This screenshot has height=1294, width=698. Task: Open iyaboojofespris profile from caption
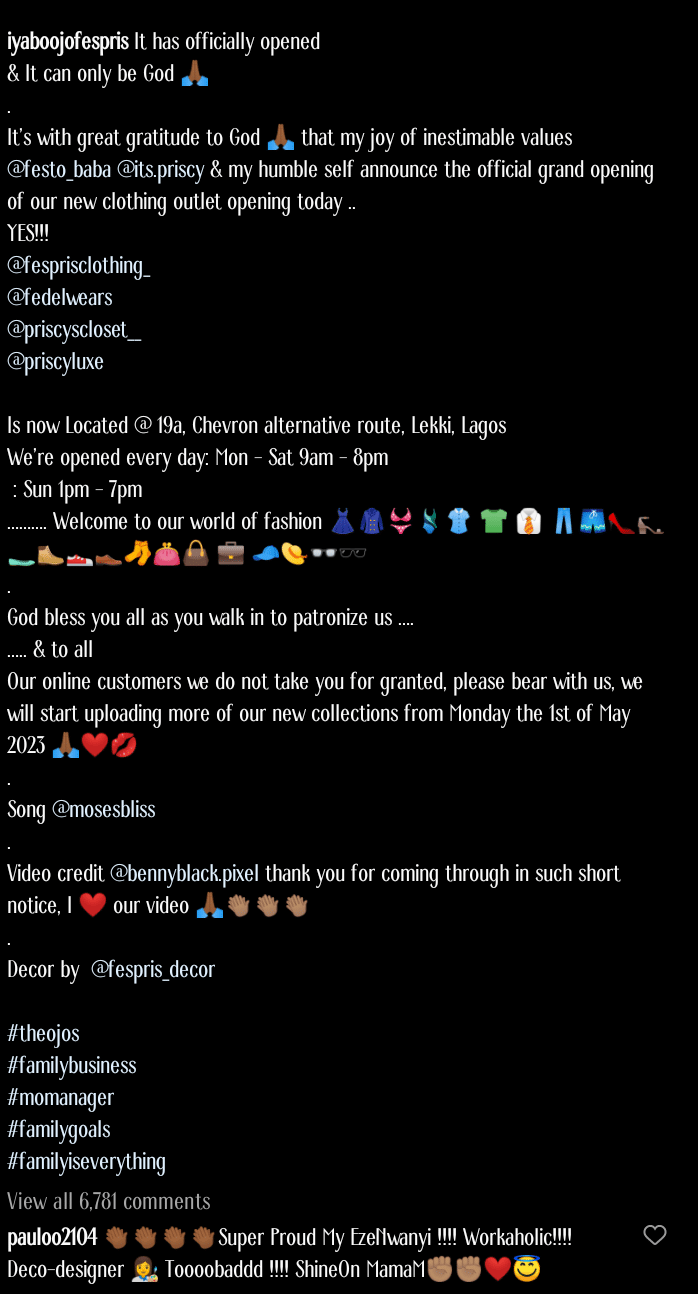pyautogui.click(x=68, y=42)
